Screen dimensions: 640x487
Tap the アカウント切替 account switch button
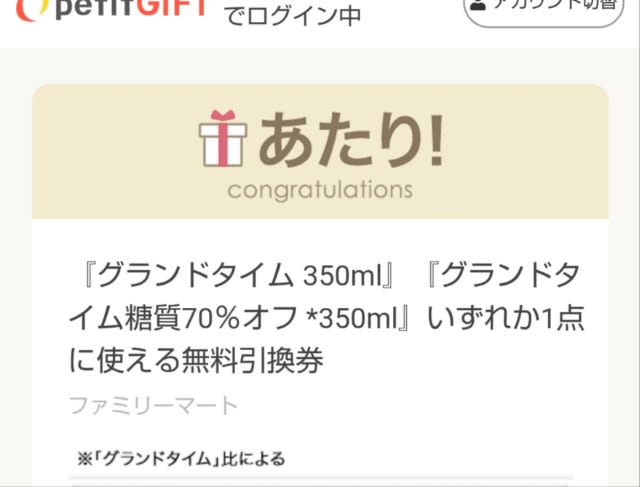pyautogui.click(x=544, y=9)
